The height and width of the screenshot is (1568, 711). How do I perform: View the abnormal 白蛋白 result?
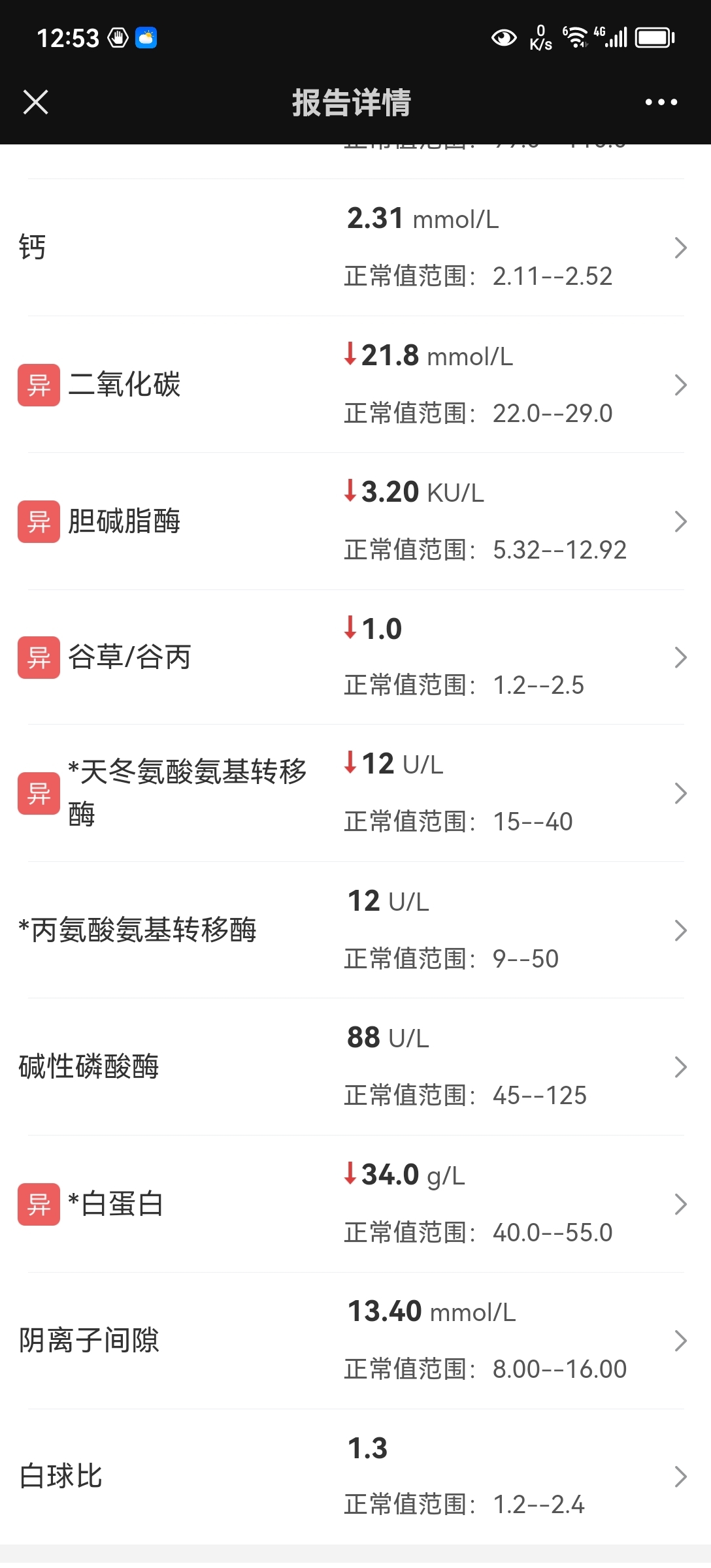tap(355, 1204)
